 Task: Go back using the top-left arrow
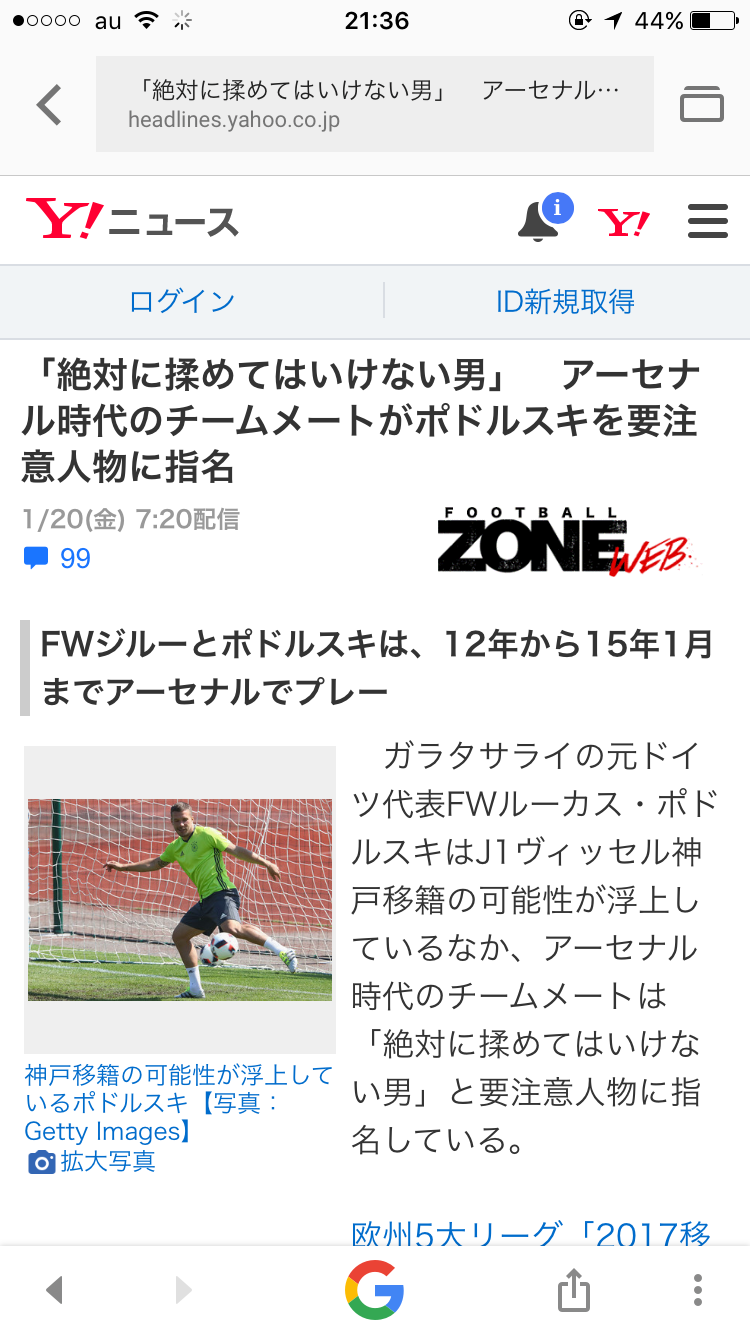[48, 105]
